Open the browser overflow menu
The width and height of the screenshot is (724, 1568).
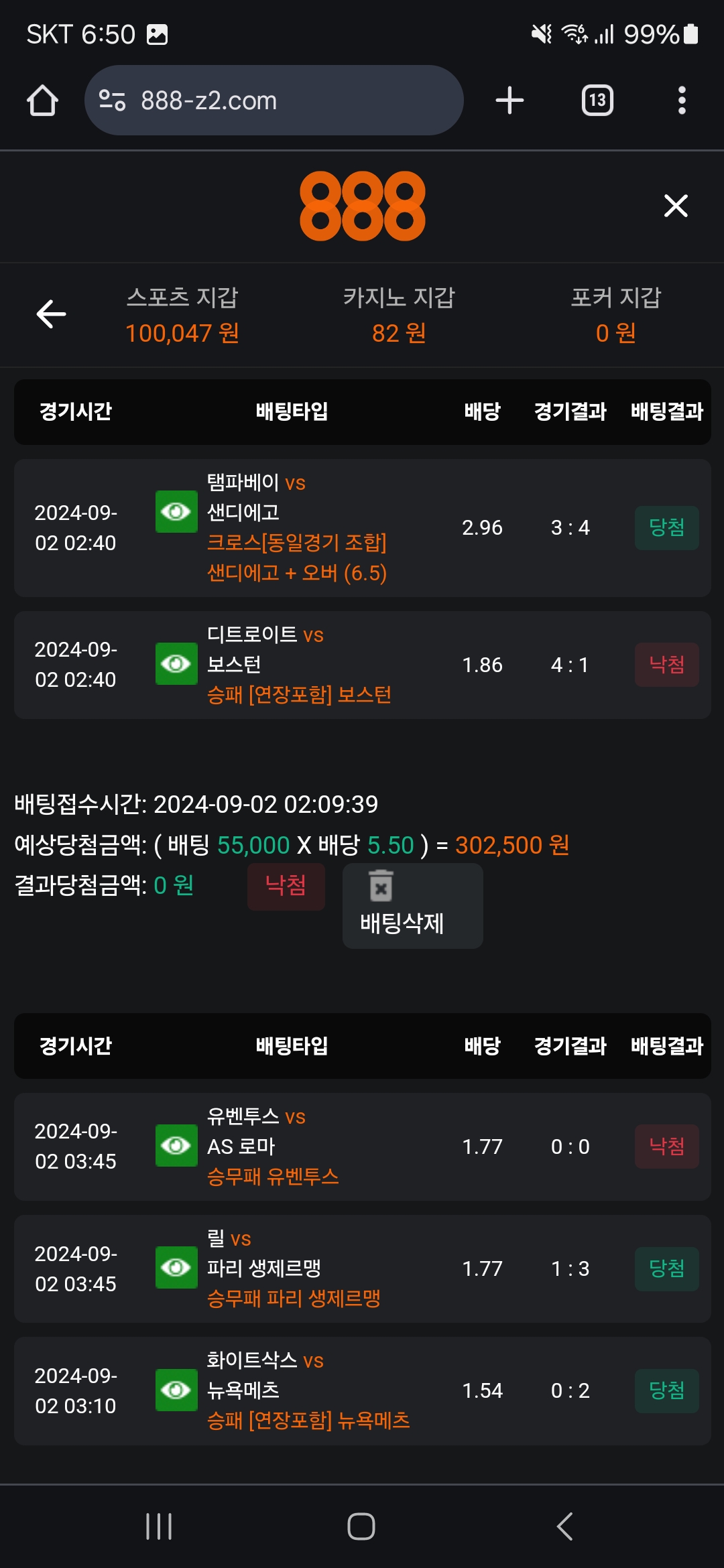[682, 101]
